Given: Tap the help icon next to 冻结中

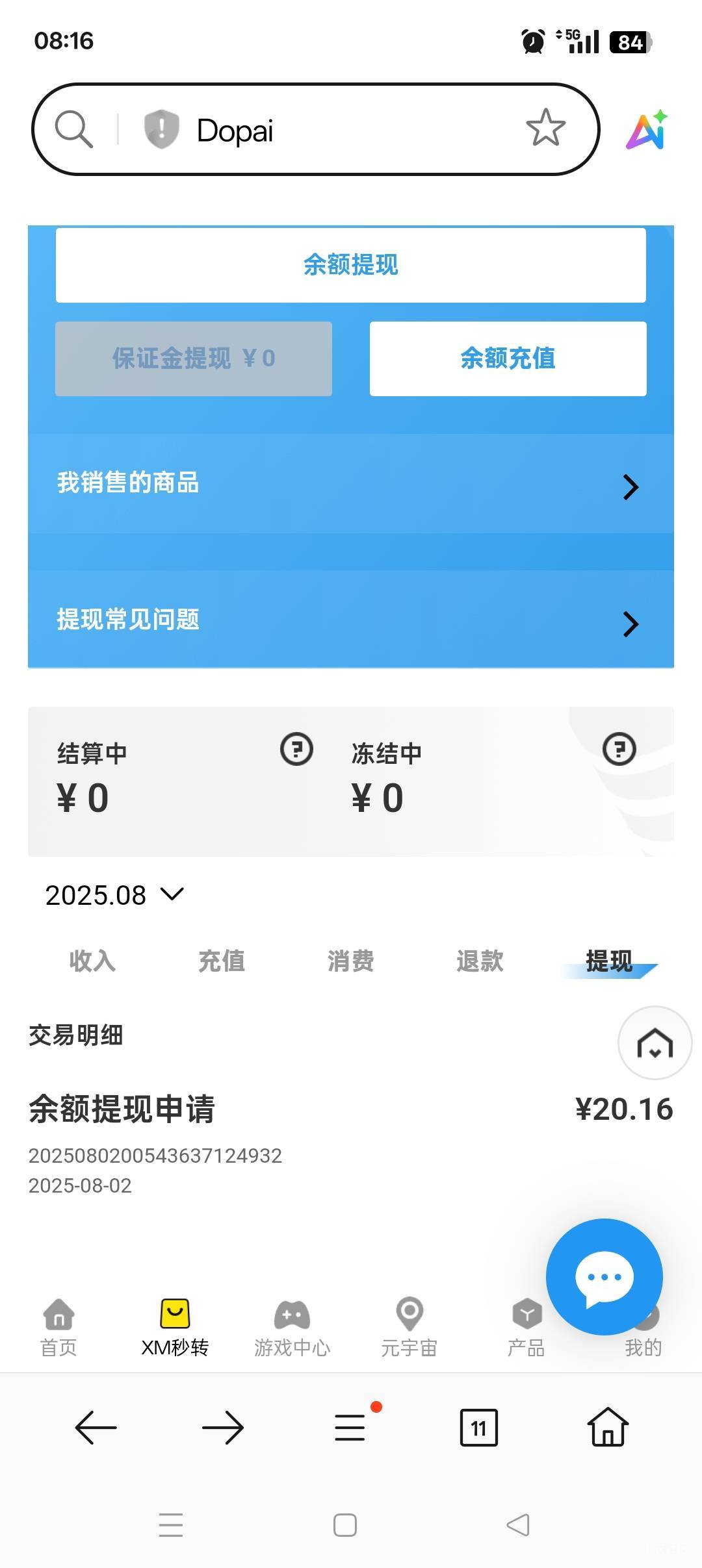Looking at the screenshot, I should [x=619, y=749].
